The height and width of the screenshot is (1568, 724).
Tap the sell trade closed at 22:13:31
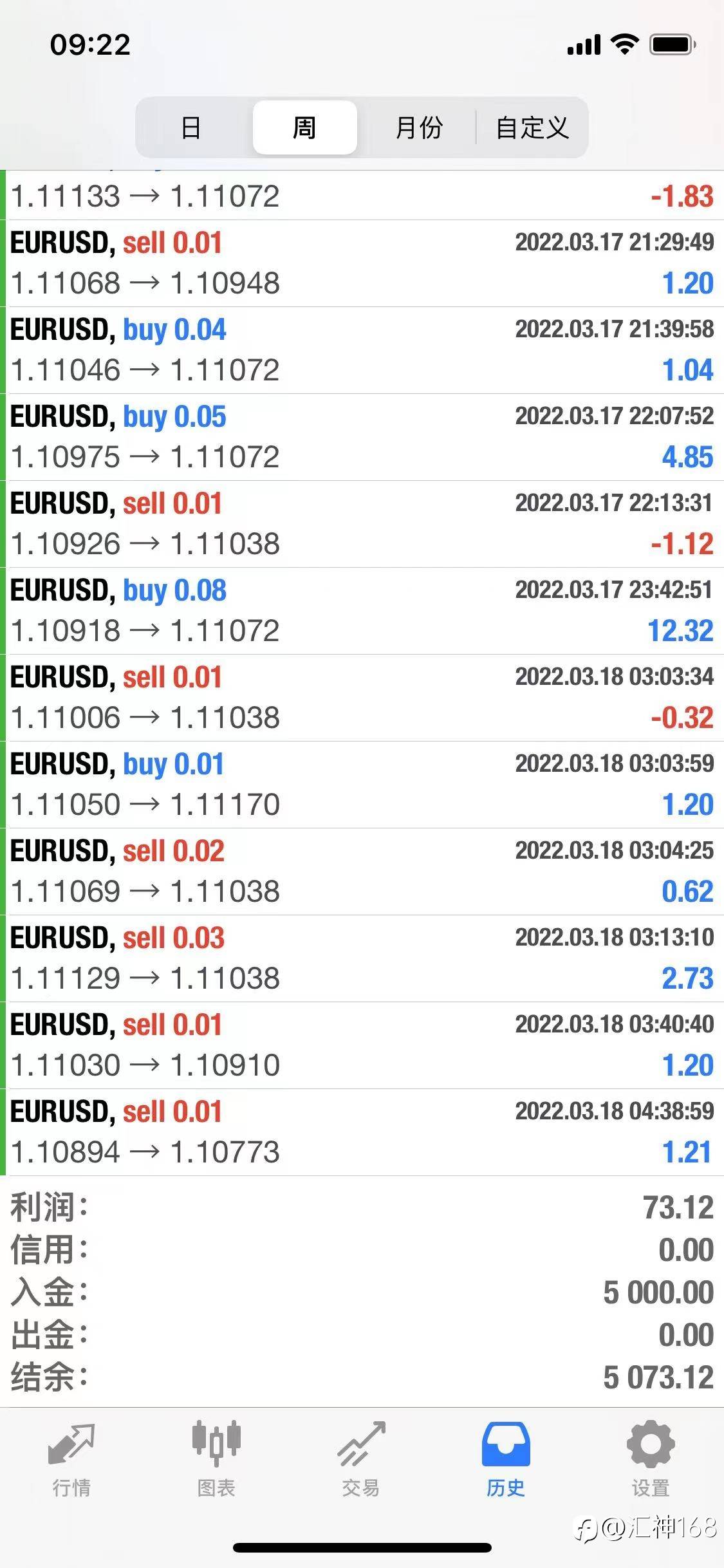point(362,524)
